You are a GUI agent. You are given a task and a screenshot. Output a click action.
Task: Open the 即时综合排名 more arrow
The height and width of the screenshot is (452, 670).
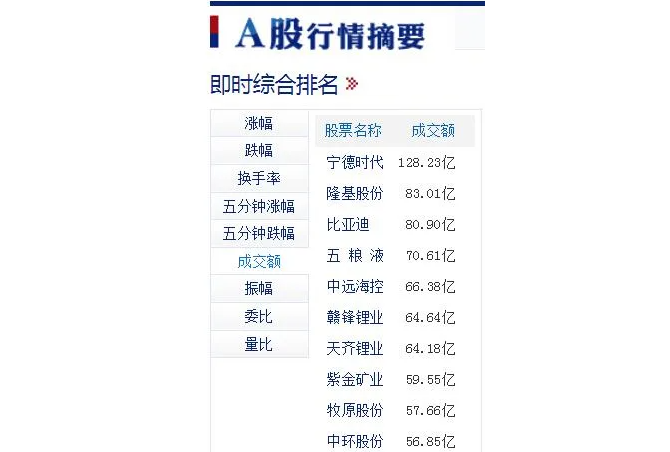[351, 85]
